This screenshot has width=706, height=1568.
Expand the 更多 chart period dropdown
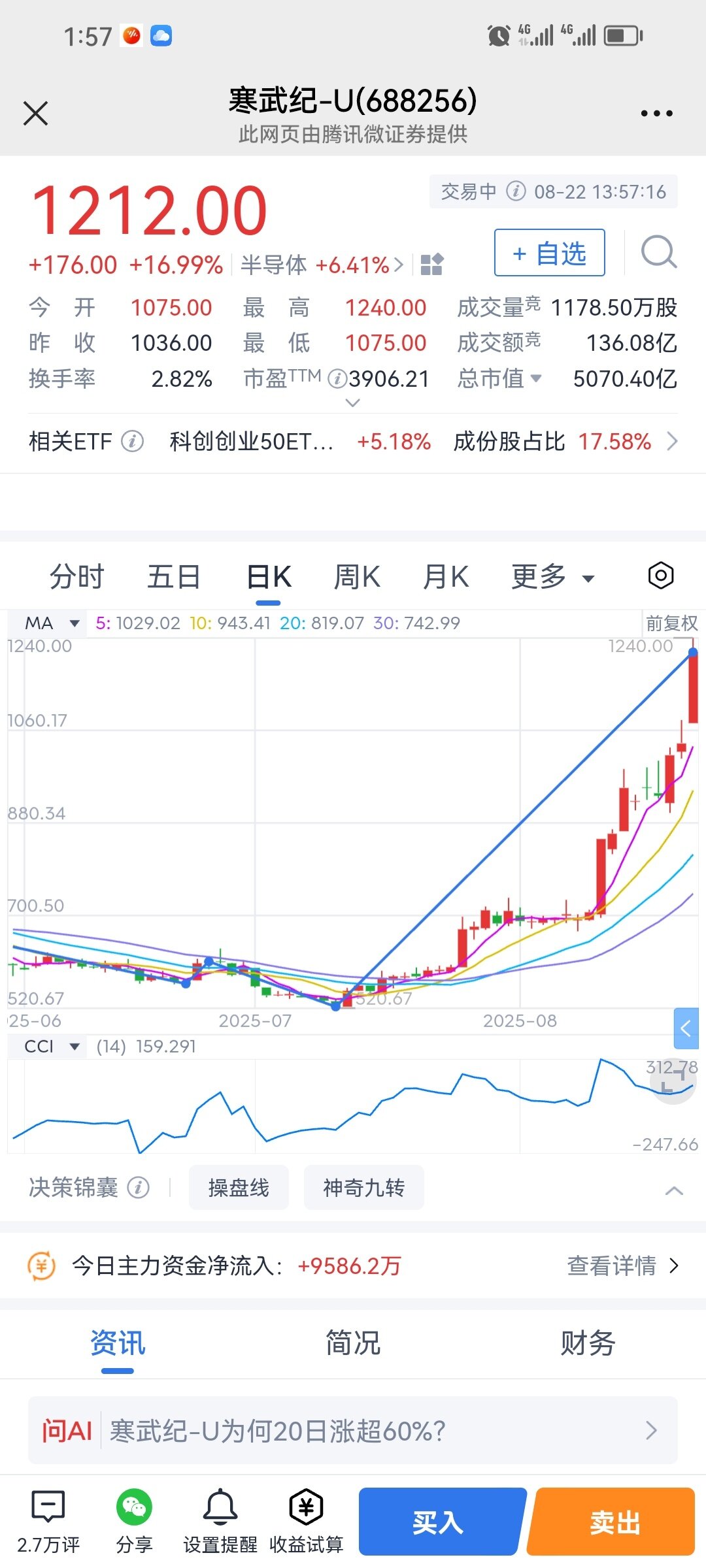coord(552,577)
